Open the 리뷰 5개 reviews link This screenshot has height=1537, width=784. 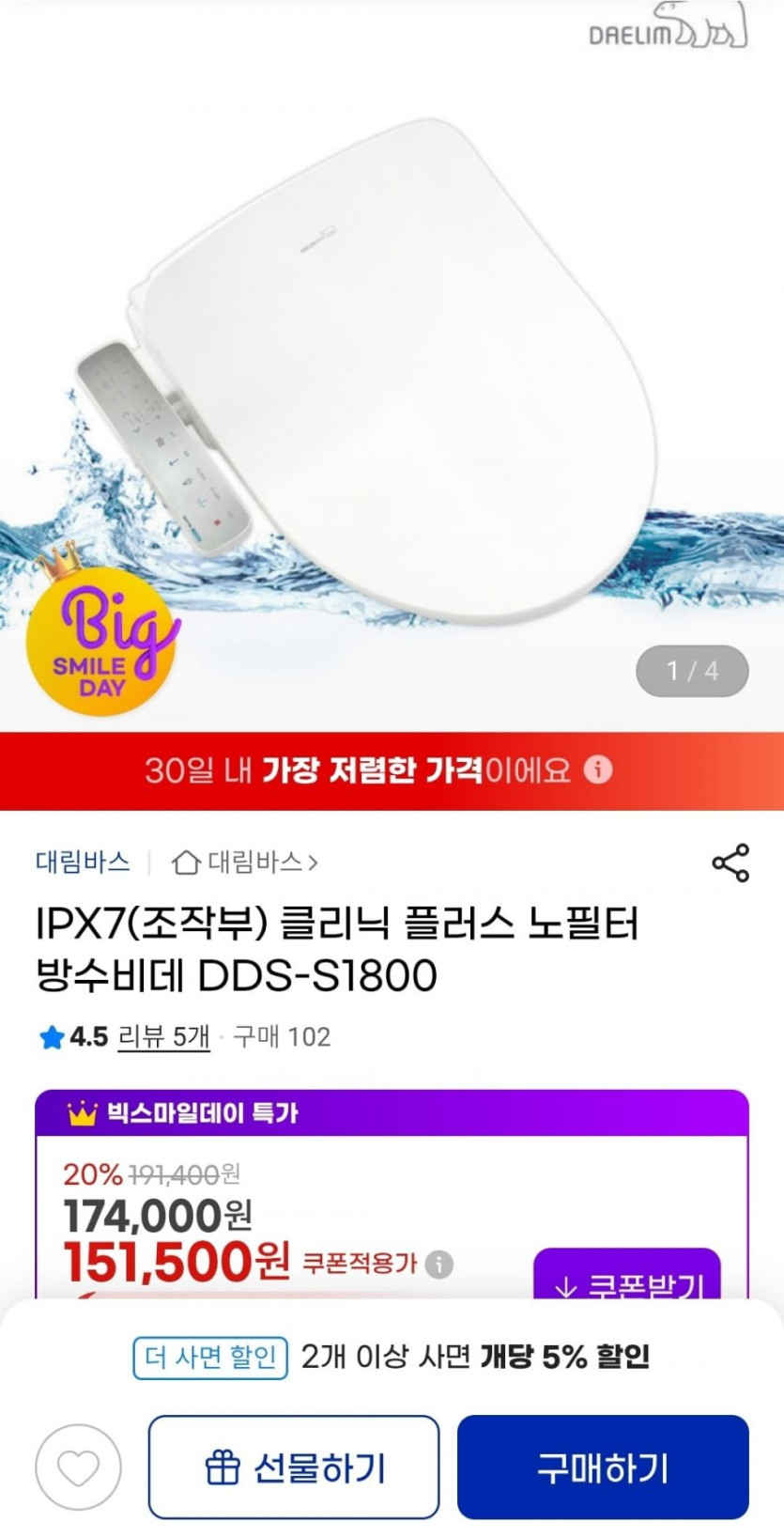[163, 1037]
